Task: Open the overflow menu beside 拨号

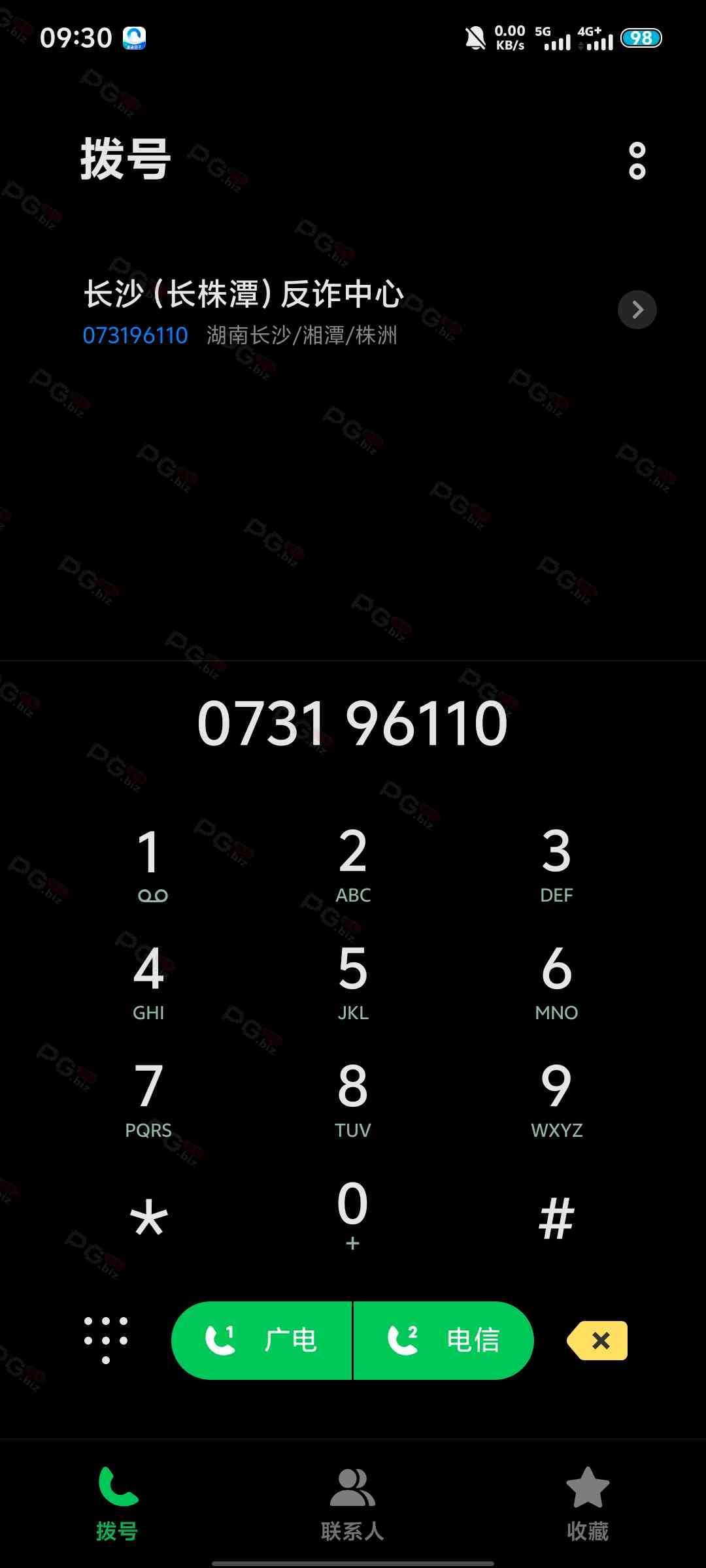Action: (637, 161)
